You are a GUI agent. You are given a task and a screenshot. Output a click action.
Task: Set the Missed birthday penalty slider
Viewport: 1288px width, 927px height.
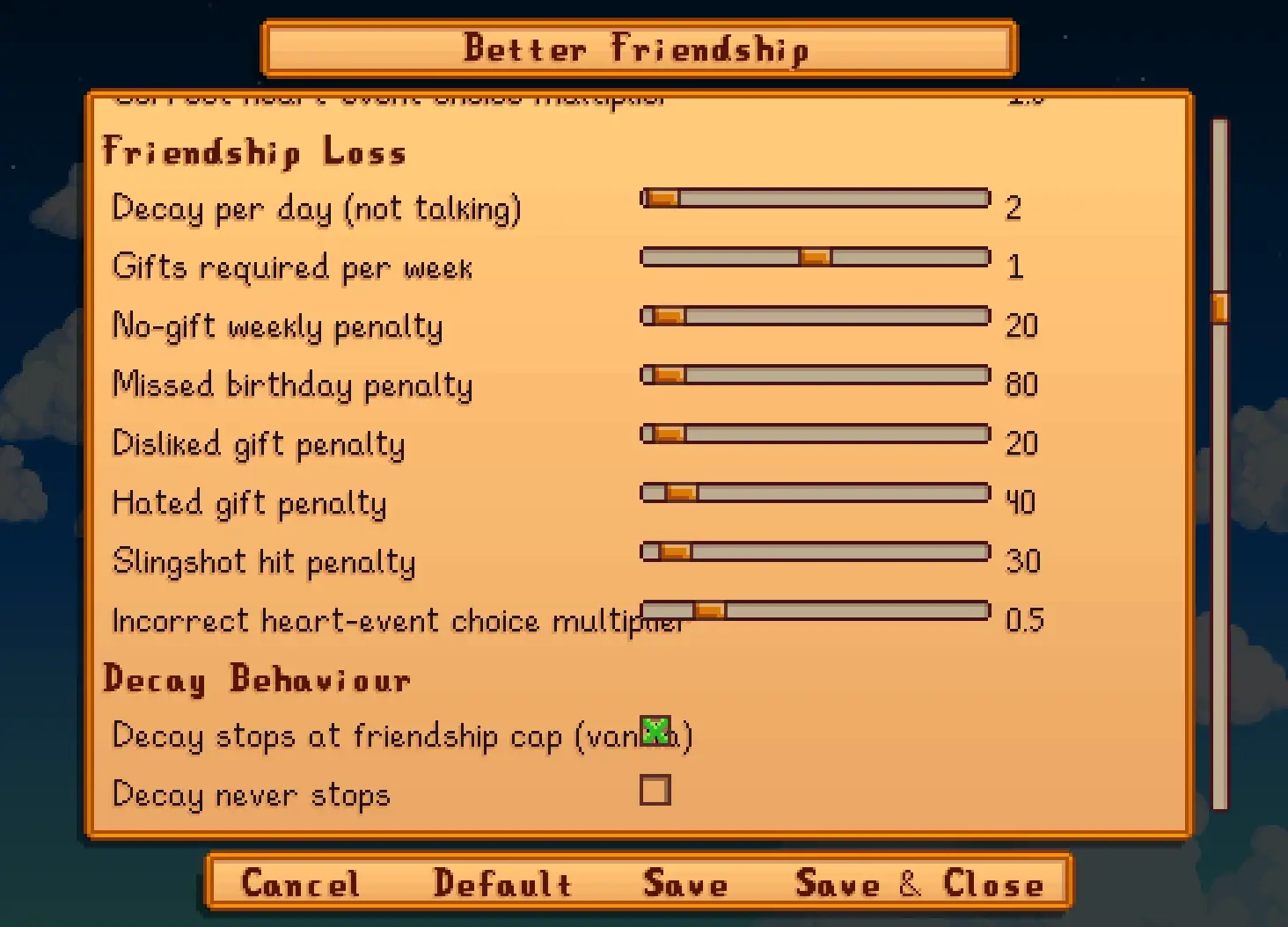pos(816,375)
